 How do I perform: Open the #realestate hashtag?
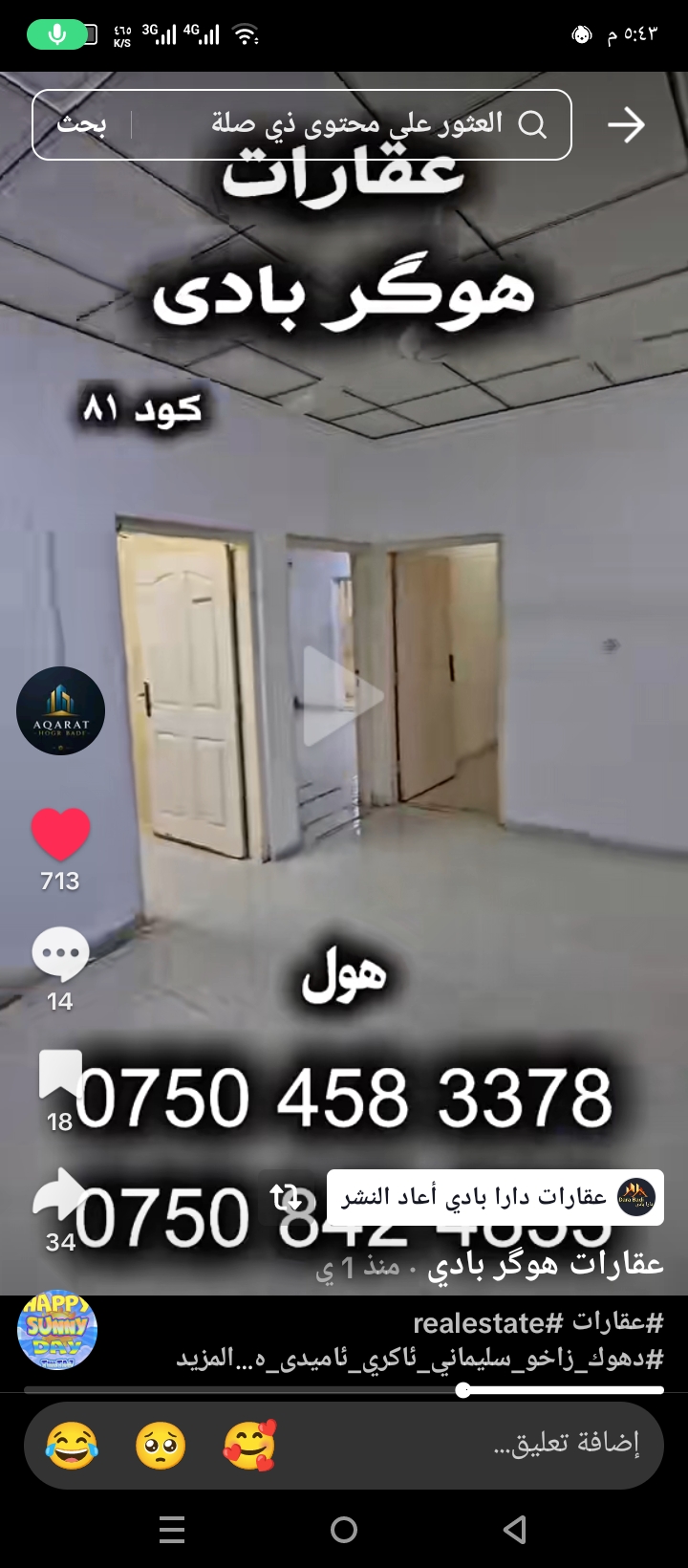click(487, 1323)
